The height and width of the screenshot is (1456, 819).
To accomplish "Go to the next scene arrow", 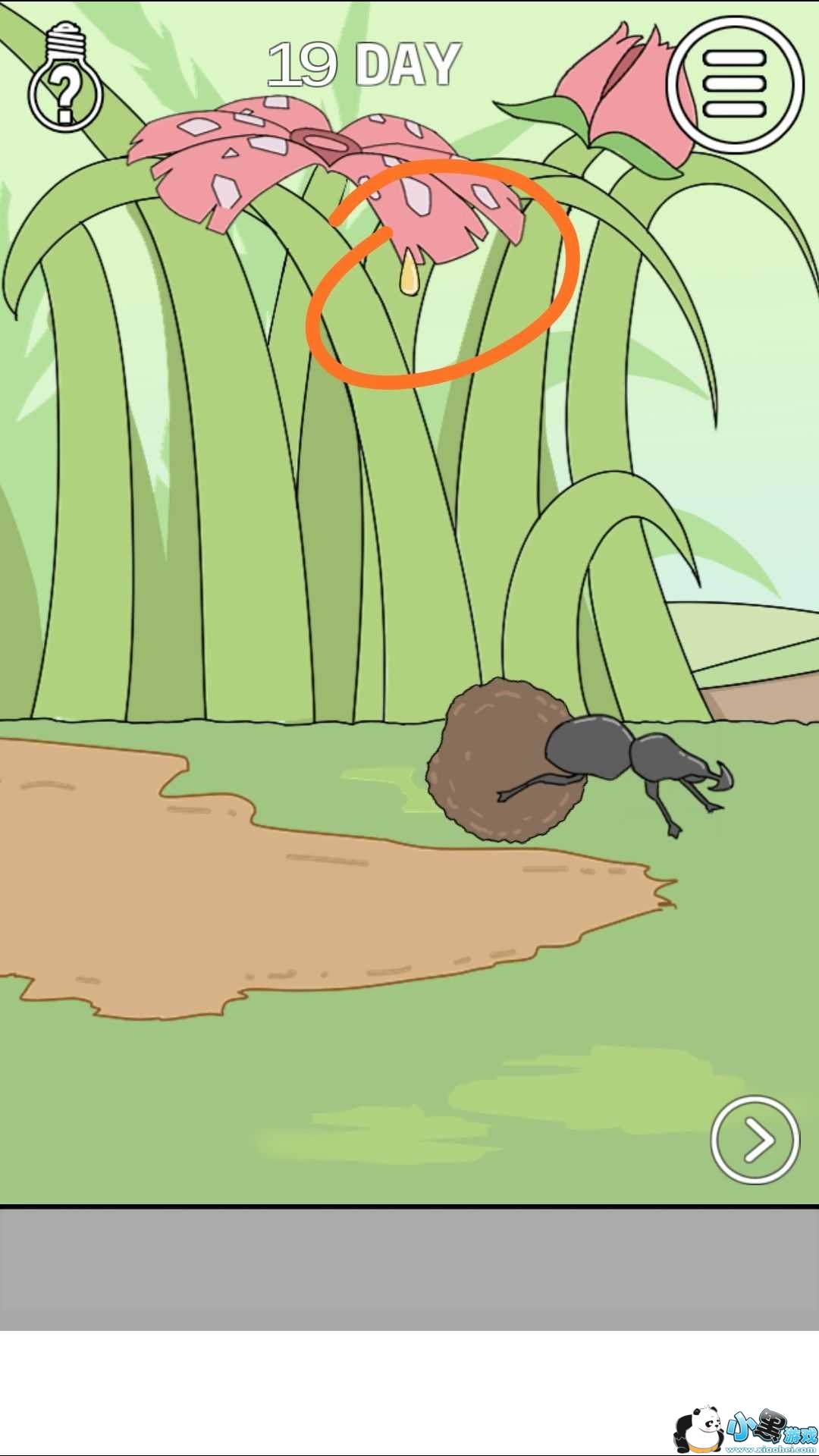I will (755, 1139).
